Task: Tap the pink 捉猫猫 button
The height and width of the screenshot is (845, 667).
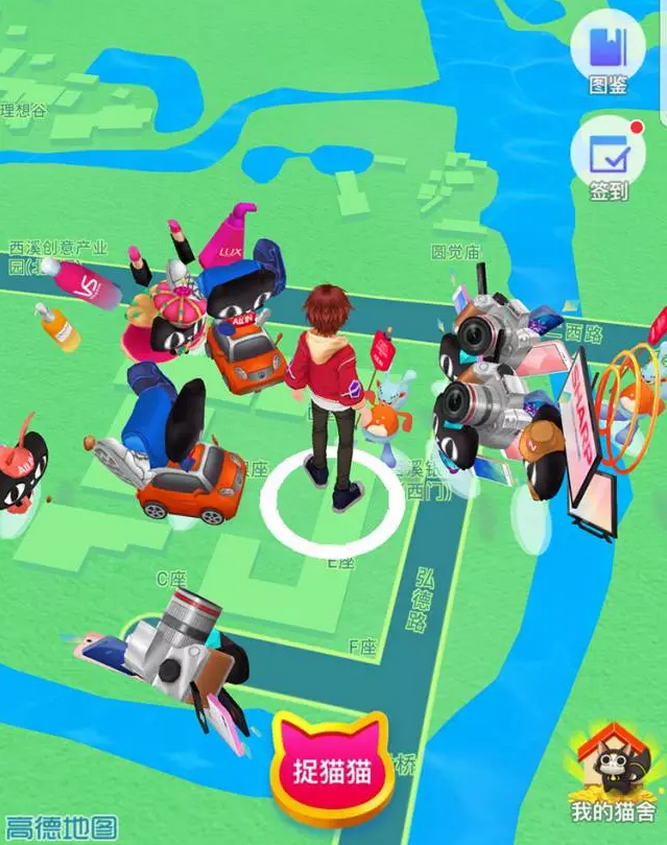Action: (x=330, y=772)
